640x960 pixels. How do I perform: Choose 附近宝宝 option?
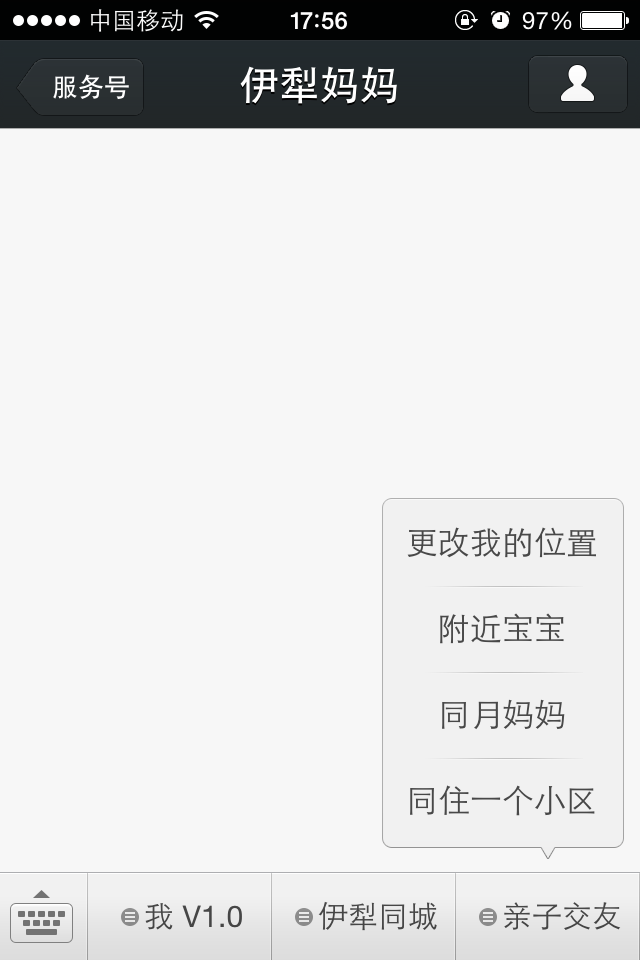point(502,629)
